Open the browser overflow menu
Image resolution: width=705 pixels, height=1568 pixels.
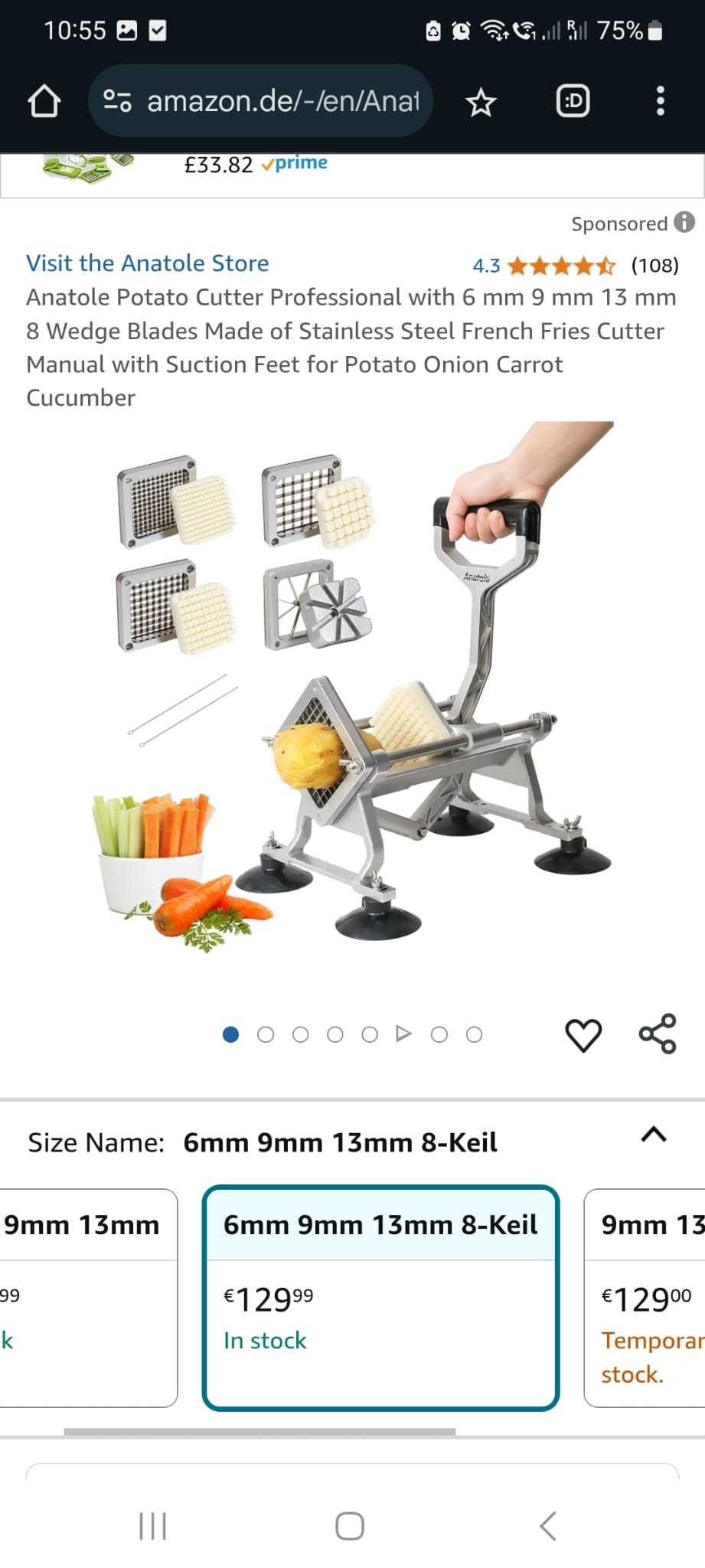point(660,101)
